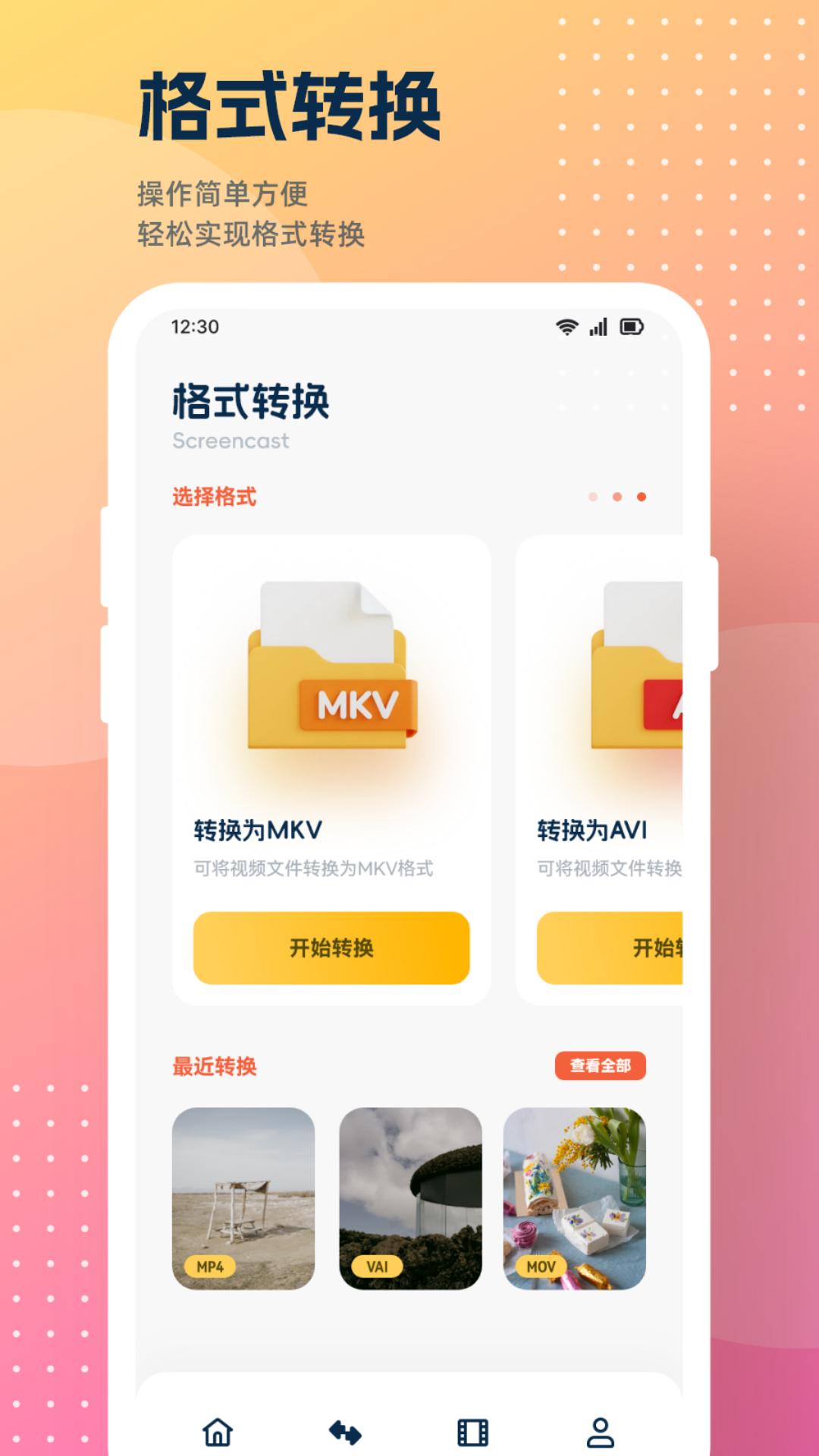Tap the 12:30 clock display

click(x=195, y=326)
